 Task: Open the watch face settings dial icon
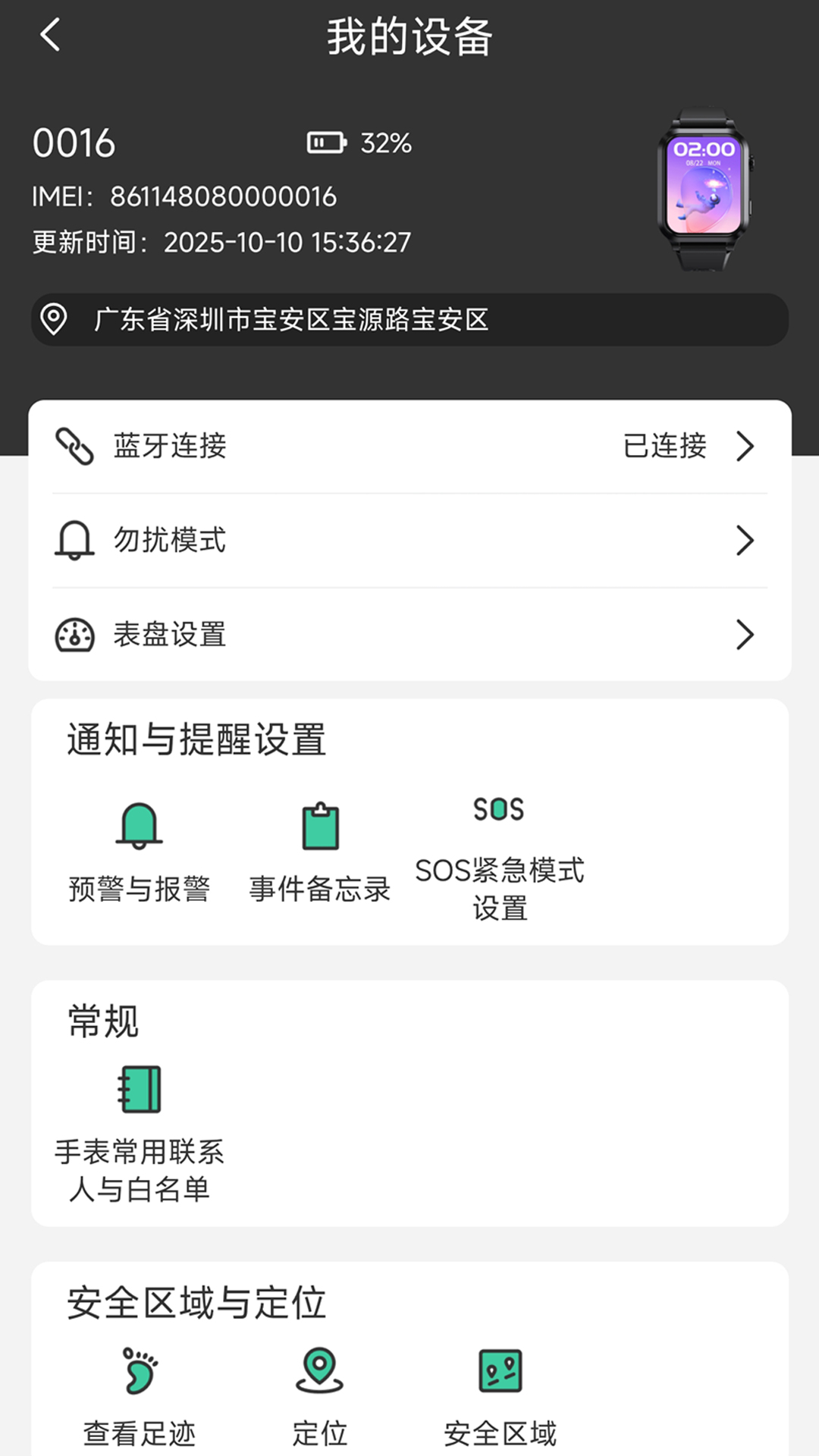pyautogui.click(x=74, y=635)
